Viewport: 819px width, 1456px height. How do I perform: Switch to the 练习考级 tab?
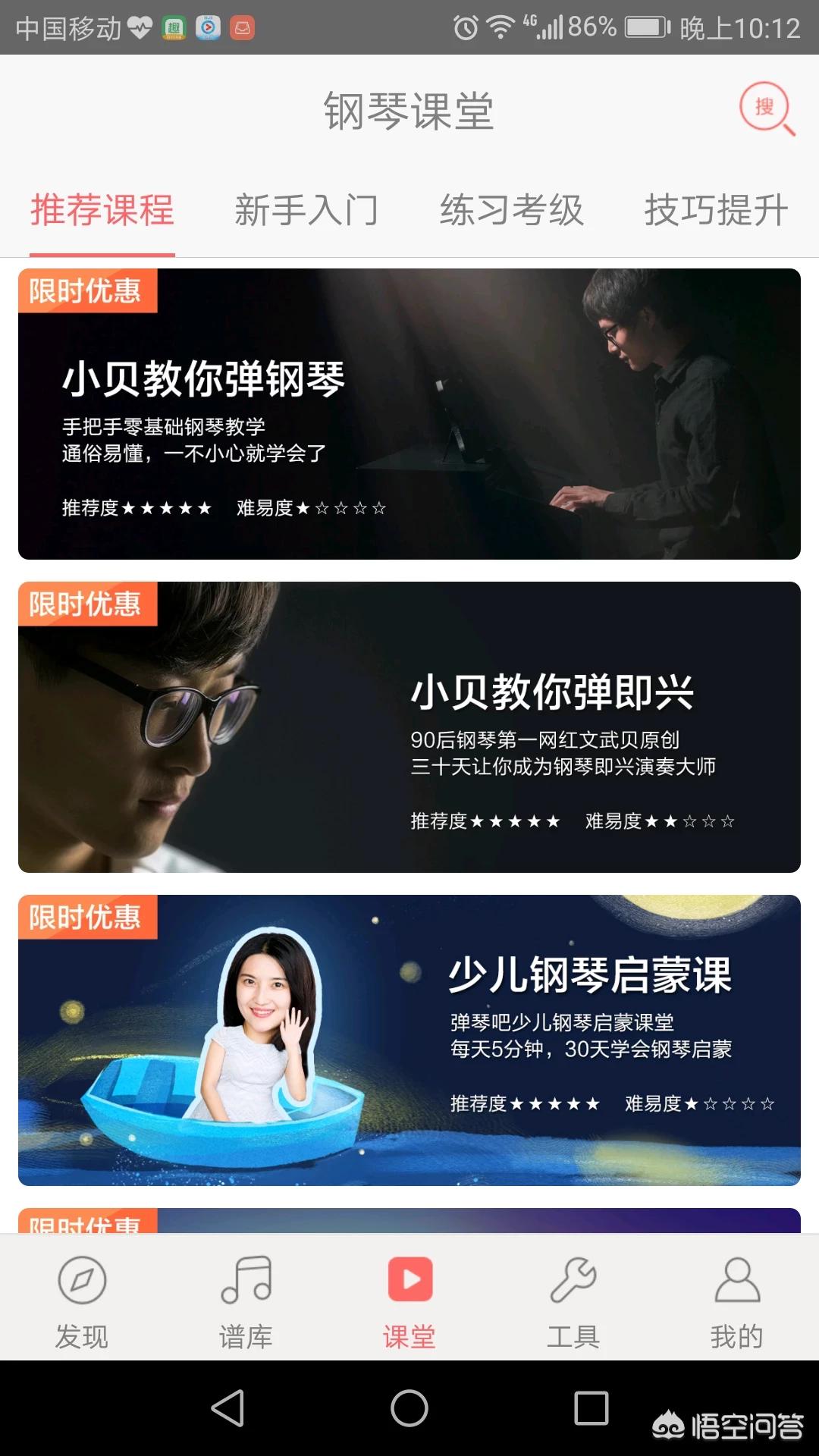512,210
